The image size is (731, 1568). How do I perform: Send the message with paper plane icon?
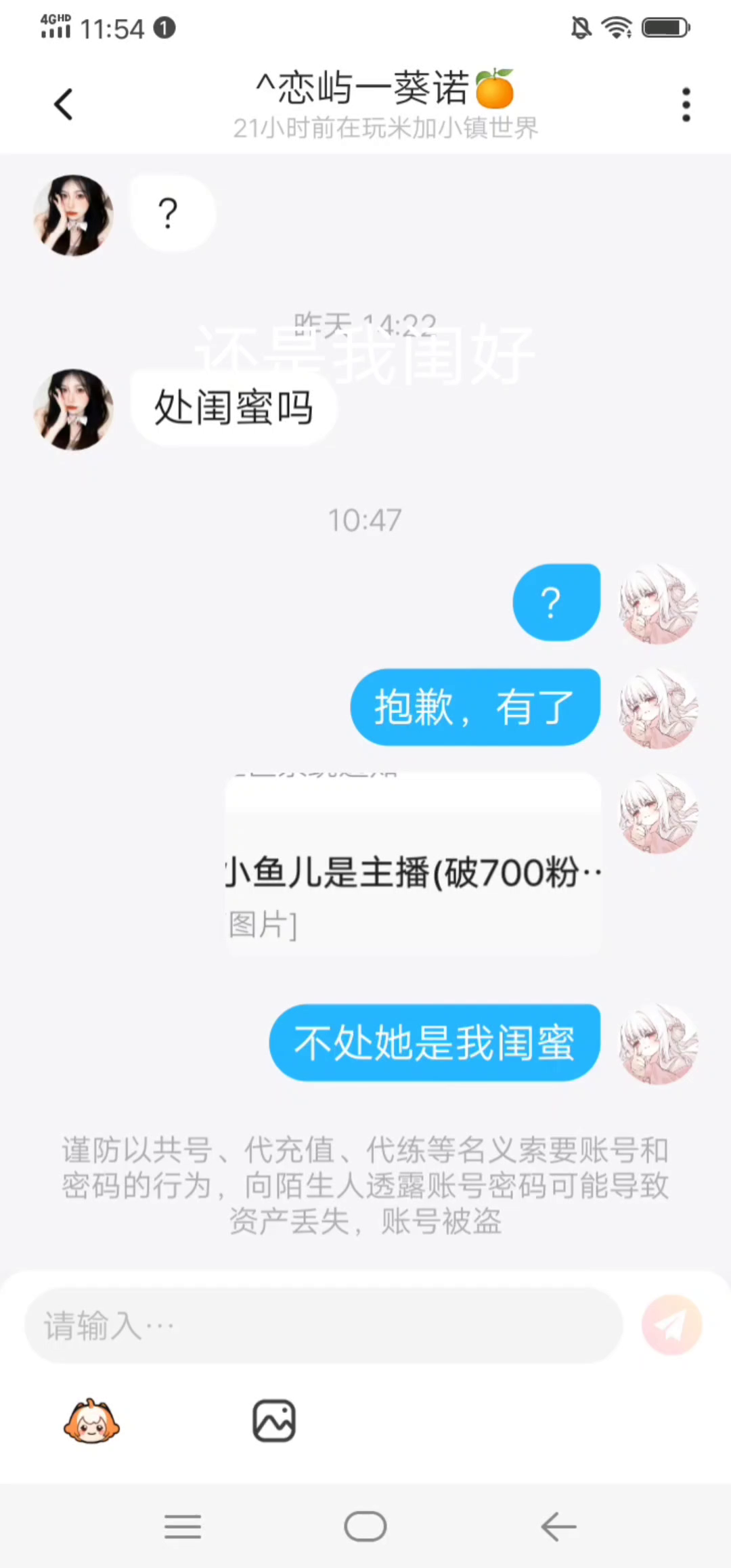click(671, 1325)
